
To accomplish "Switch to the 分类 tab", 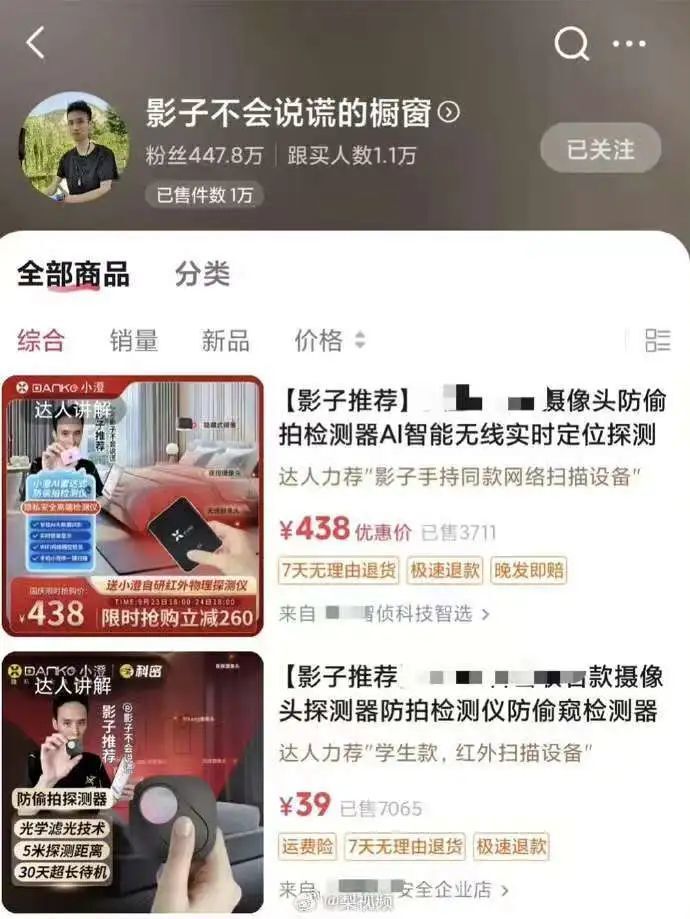I will tap(202, 274).
